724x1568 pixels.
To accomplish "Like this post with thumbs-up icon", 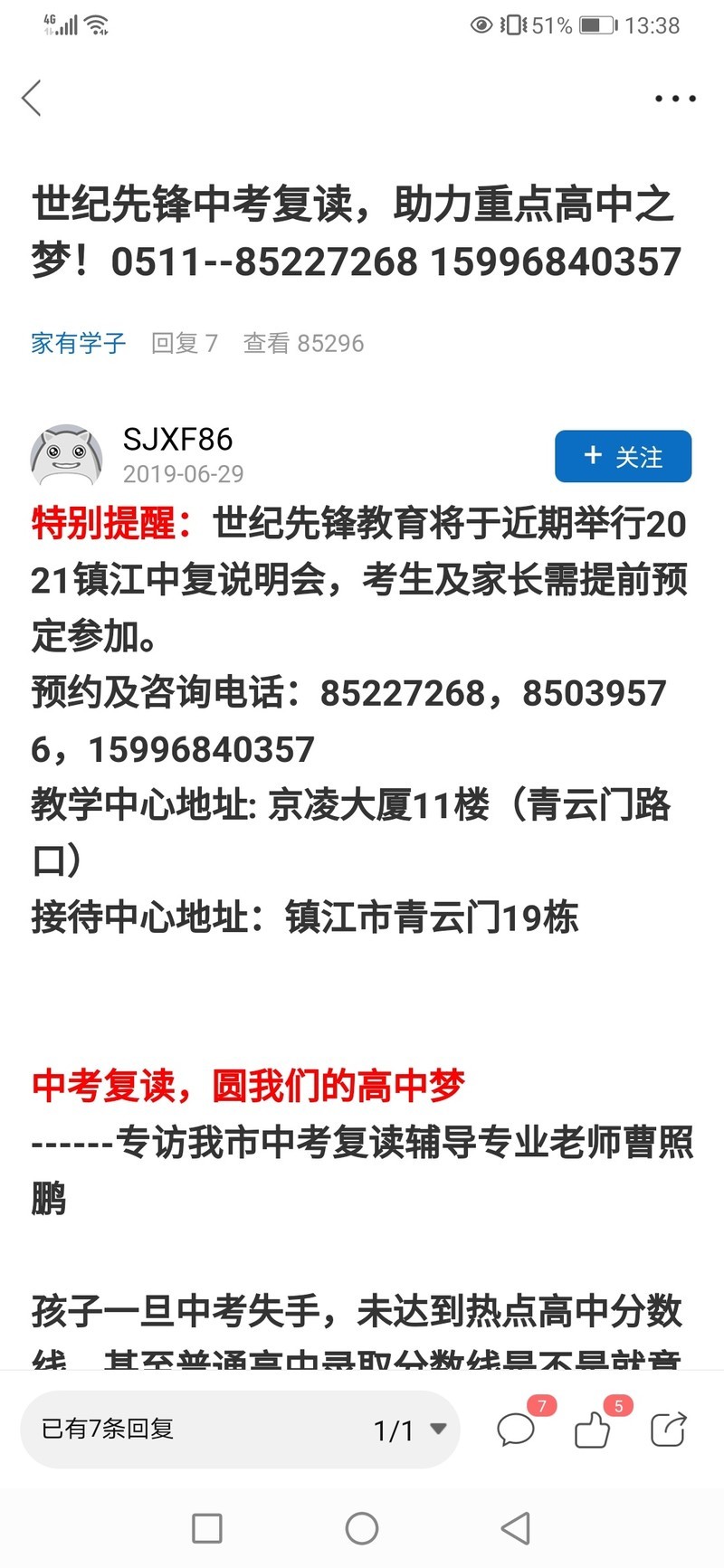I will pos(593,1430).
